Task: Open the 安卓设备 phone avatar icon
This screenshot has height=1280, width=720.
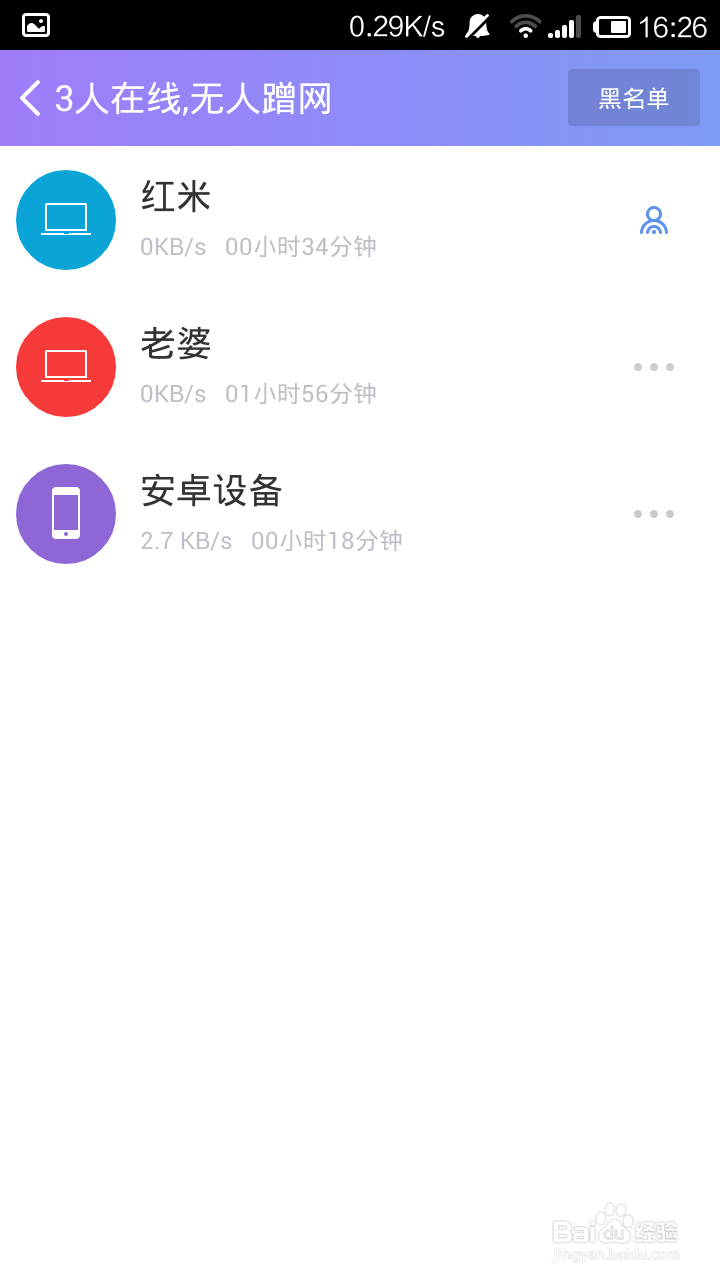Action: coord(66,514)
